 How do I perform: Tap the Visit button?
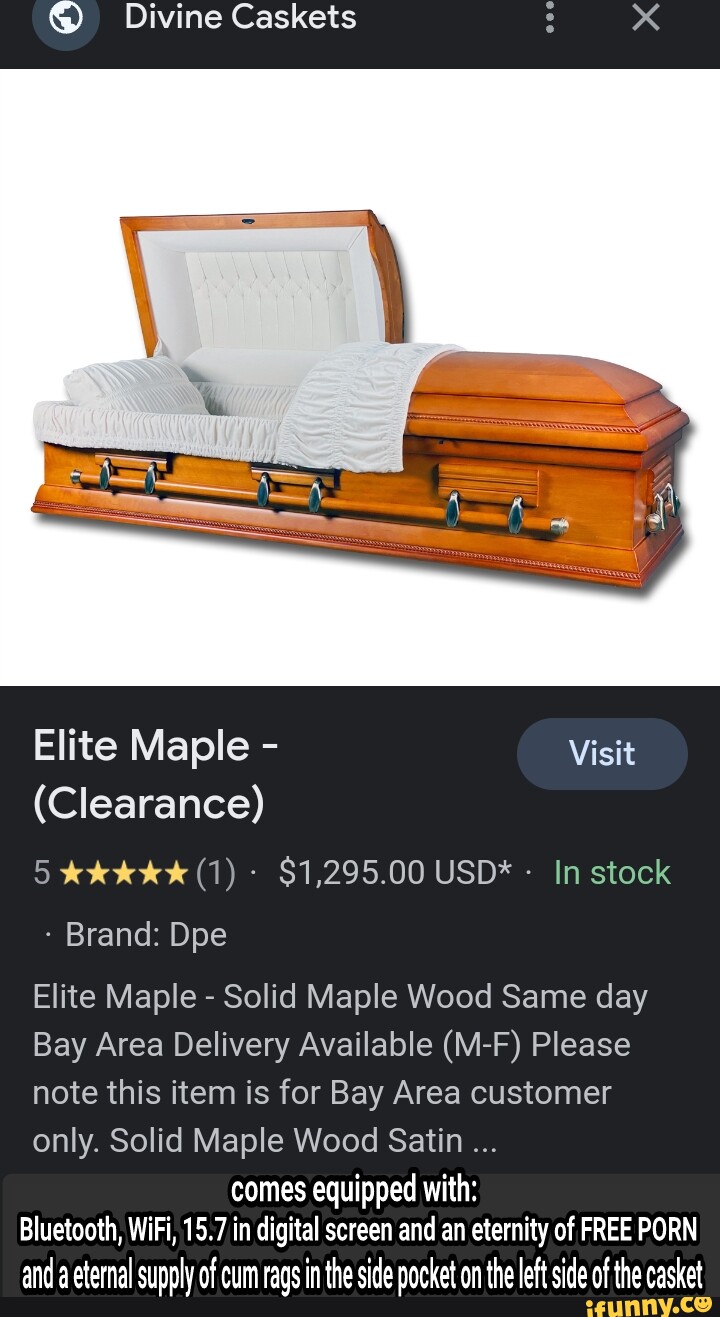(x=602, y=753)
